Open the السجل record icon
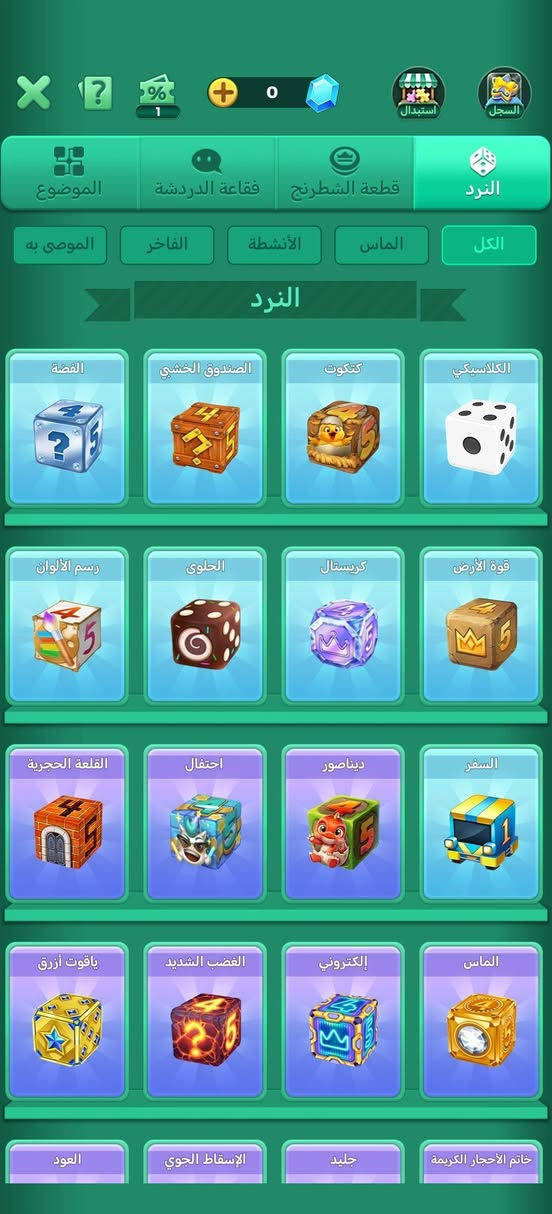This screenshot has width=552, height=1214. (505, 94)
